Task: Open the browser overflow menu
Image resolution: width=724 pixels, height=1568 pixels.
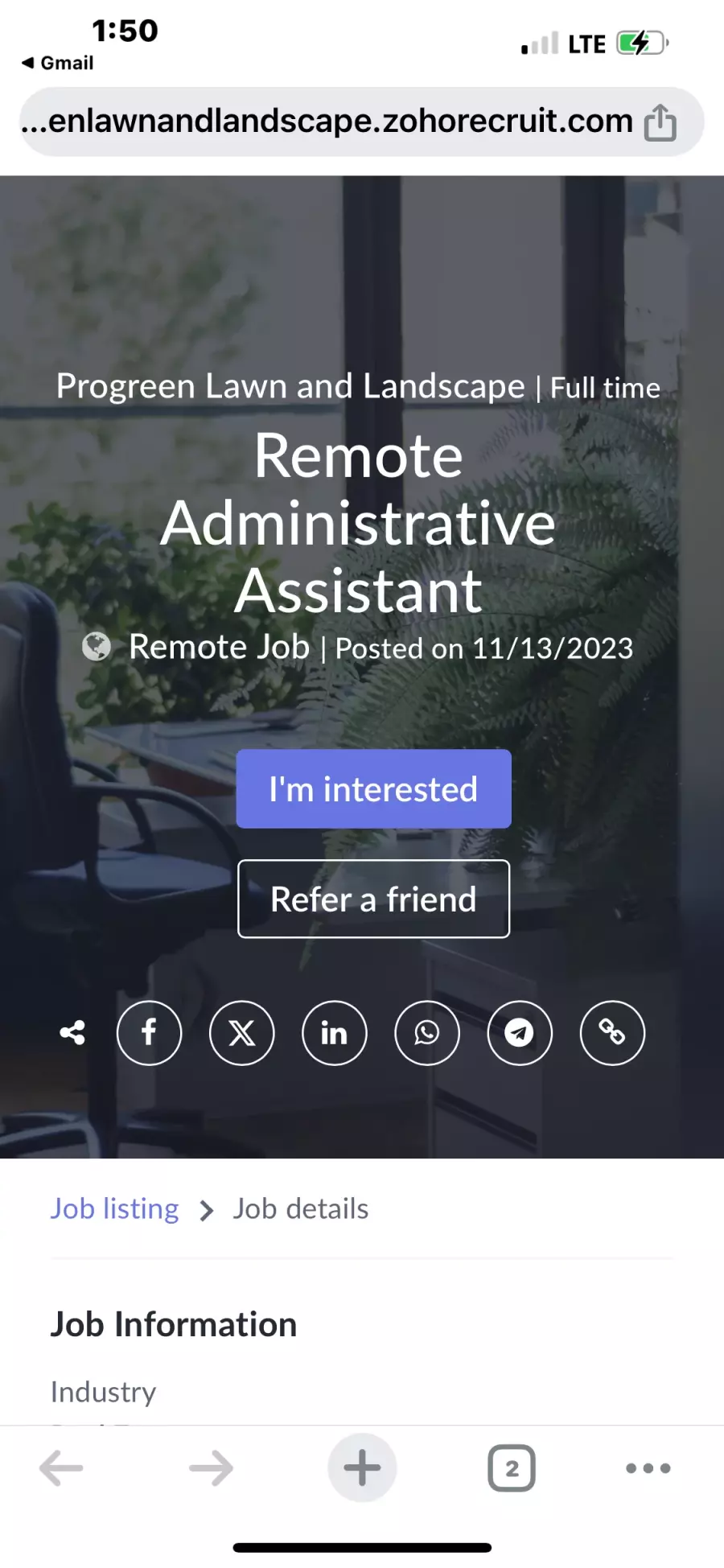Action: click(x=648, y=1468)
